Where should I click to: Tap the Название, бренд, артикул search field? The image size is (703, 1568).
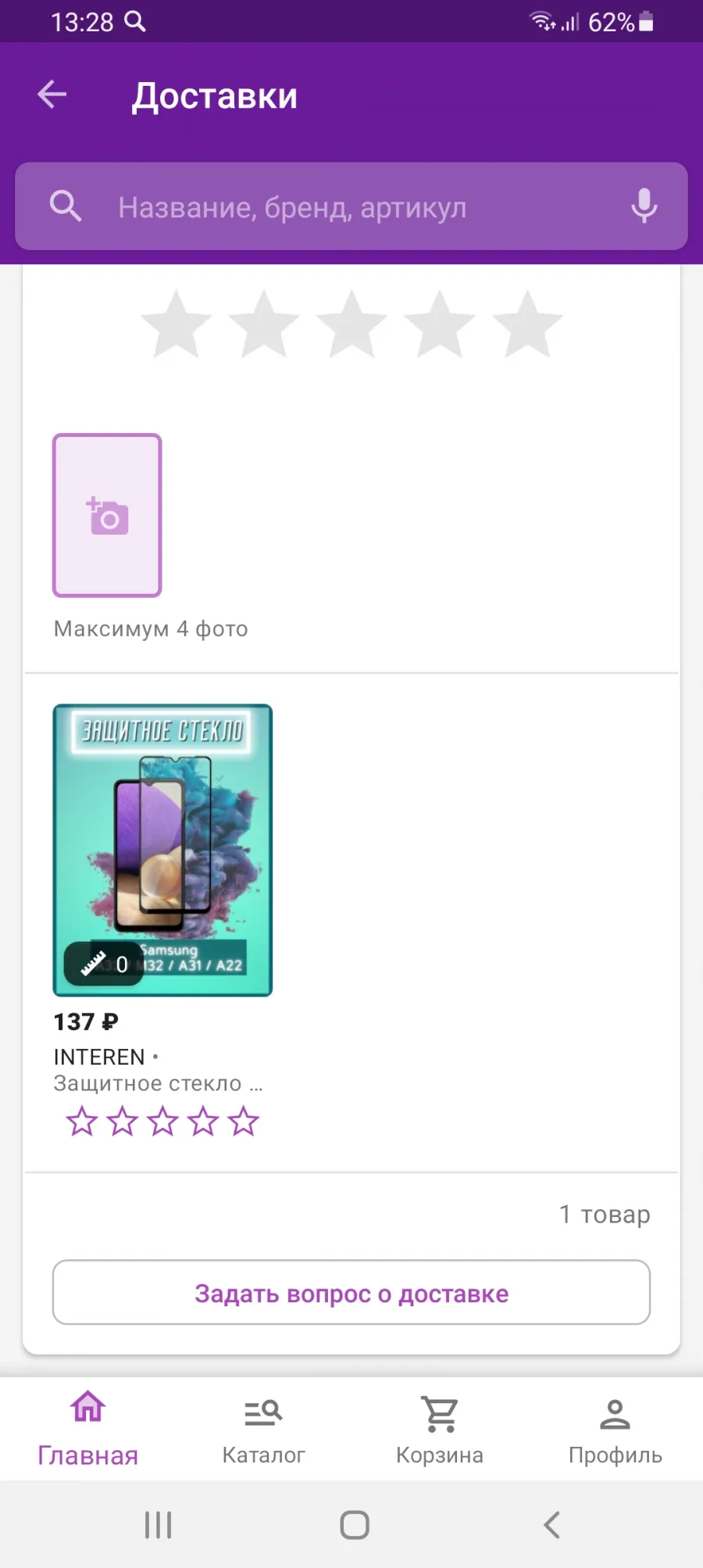pyautogui.click(x=351, y=206)
